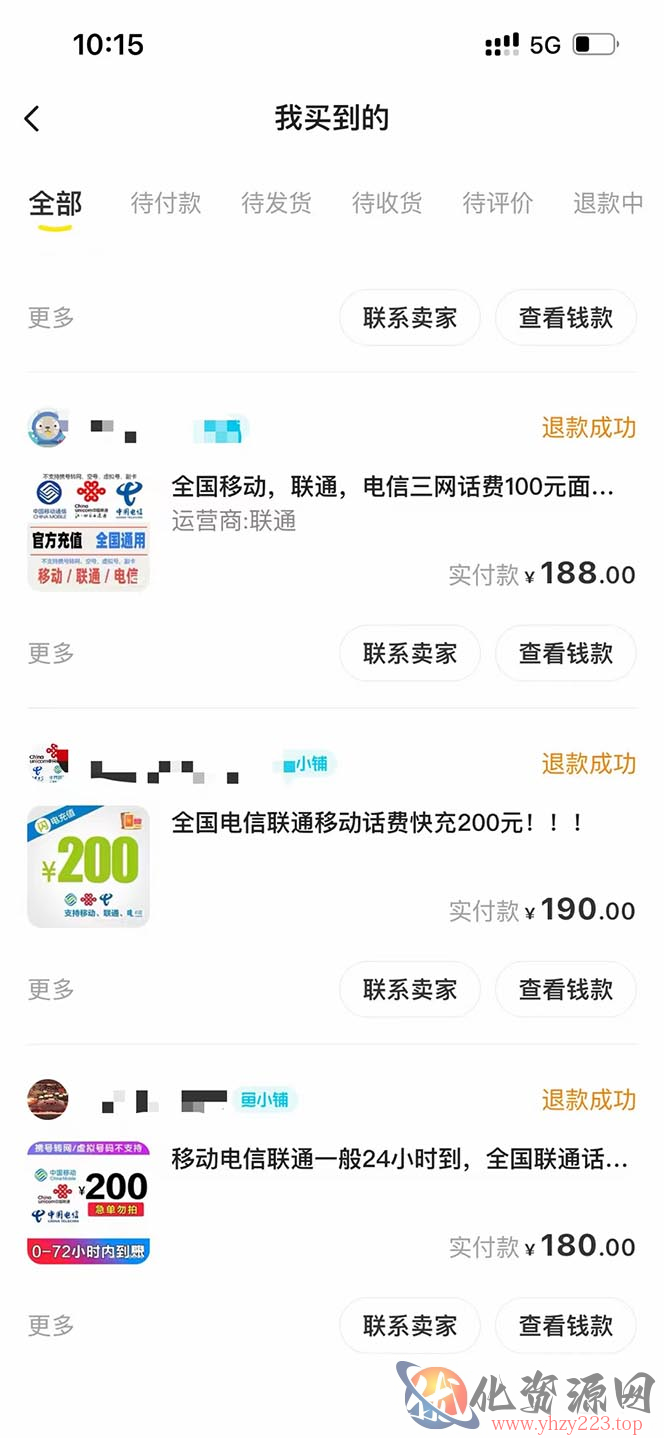The image size is (664, 1438).
Task: Switch to the 待收货 tab
Action: tap(387, 203)
